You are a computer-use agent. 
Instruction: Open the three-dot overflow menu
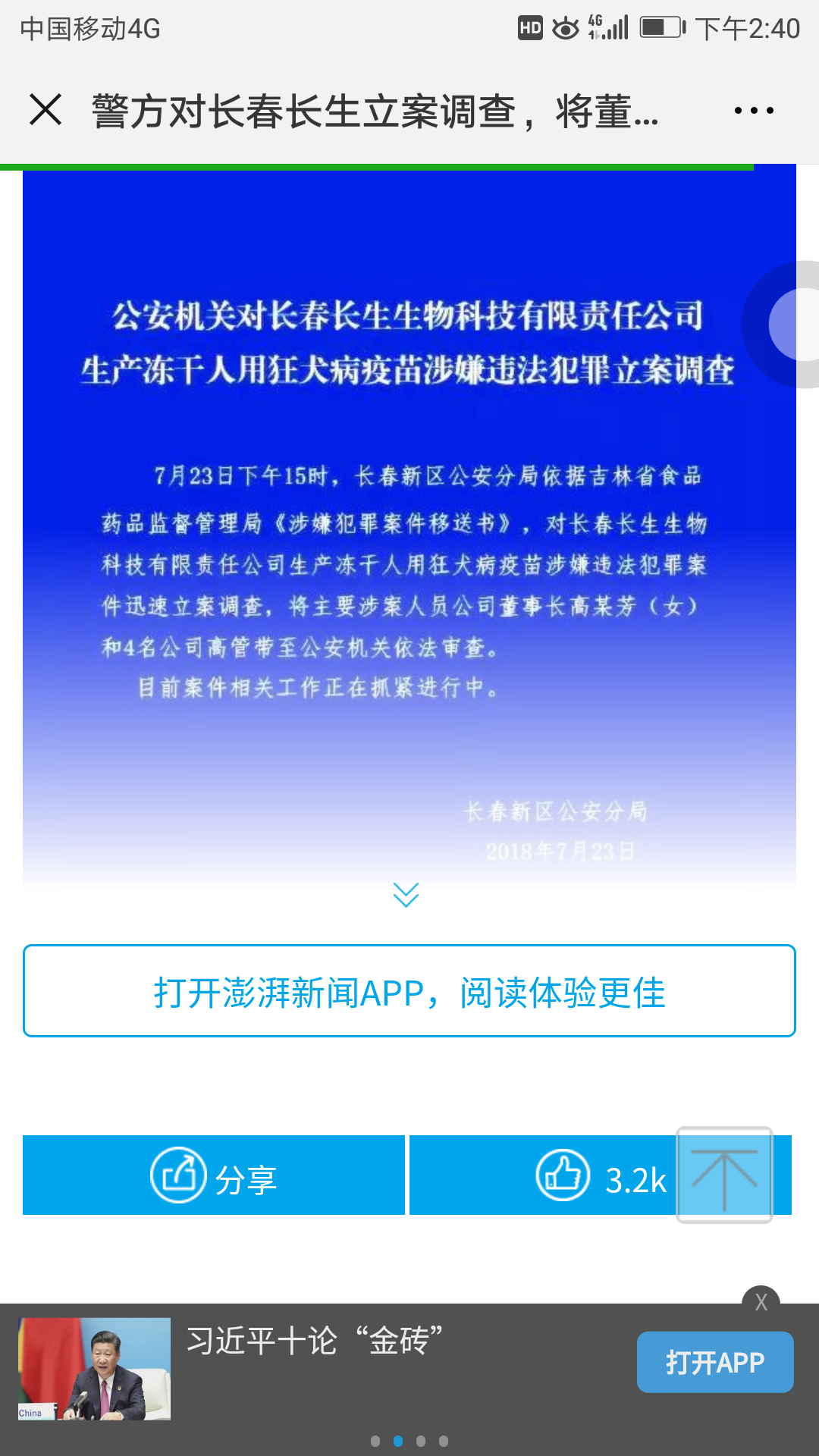point(754,111)
